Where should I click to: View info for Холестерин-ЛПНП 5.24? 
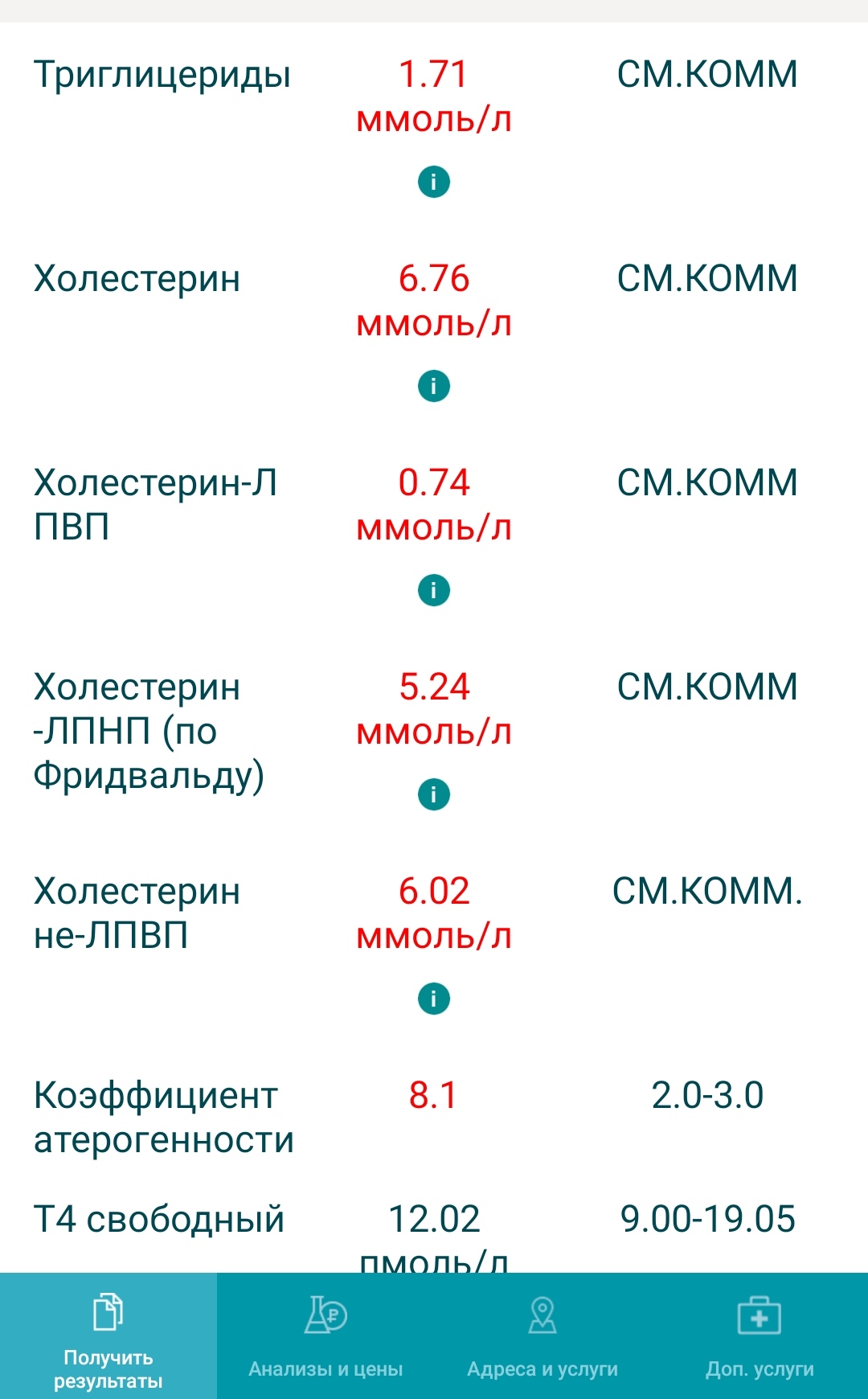pyautogui.click(x=434, y=794)
